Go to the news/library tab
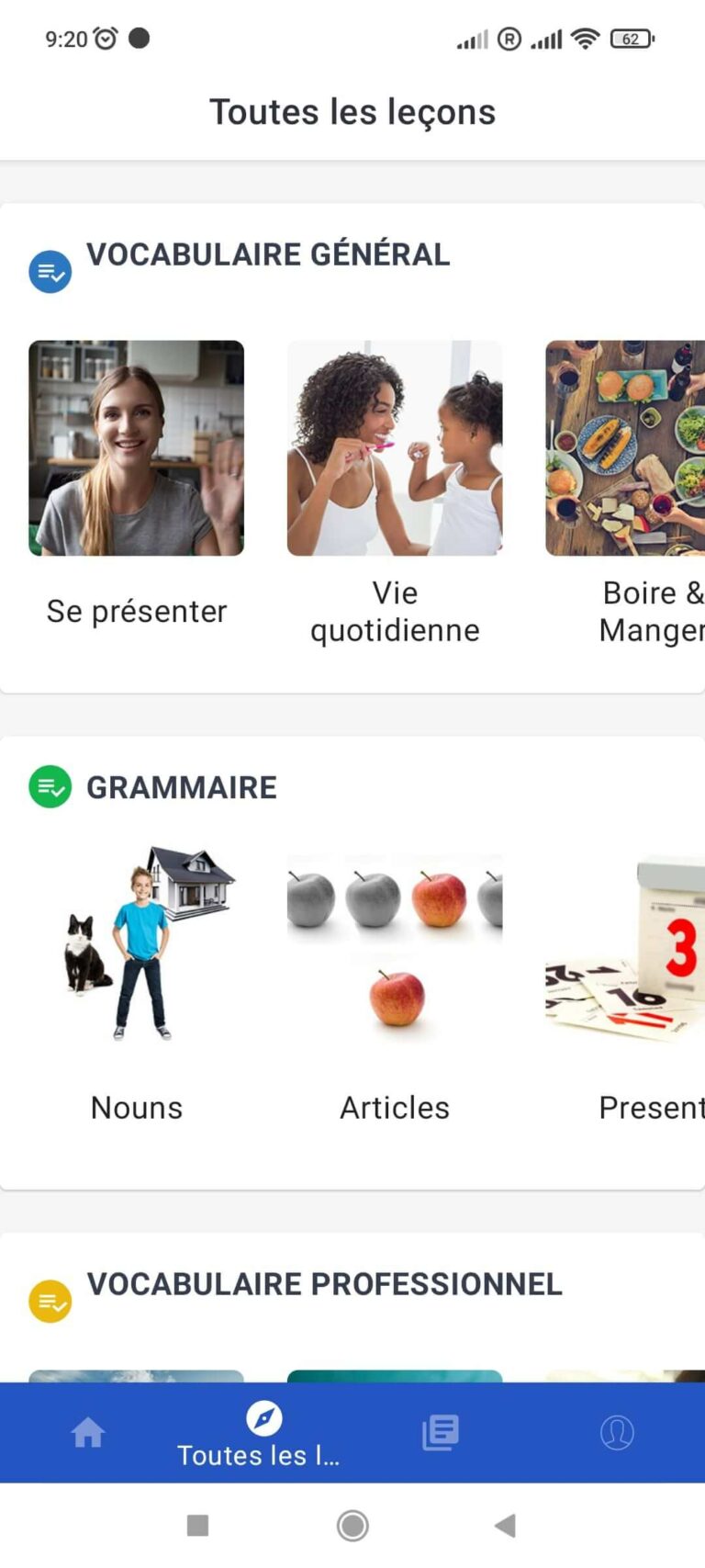 click(440, 1433)
